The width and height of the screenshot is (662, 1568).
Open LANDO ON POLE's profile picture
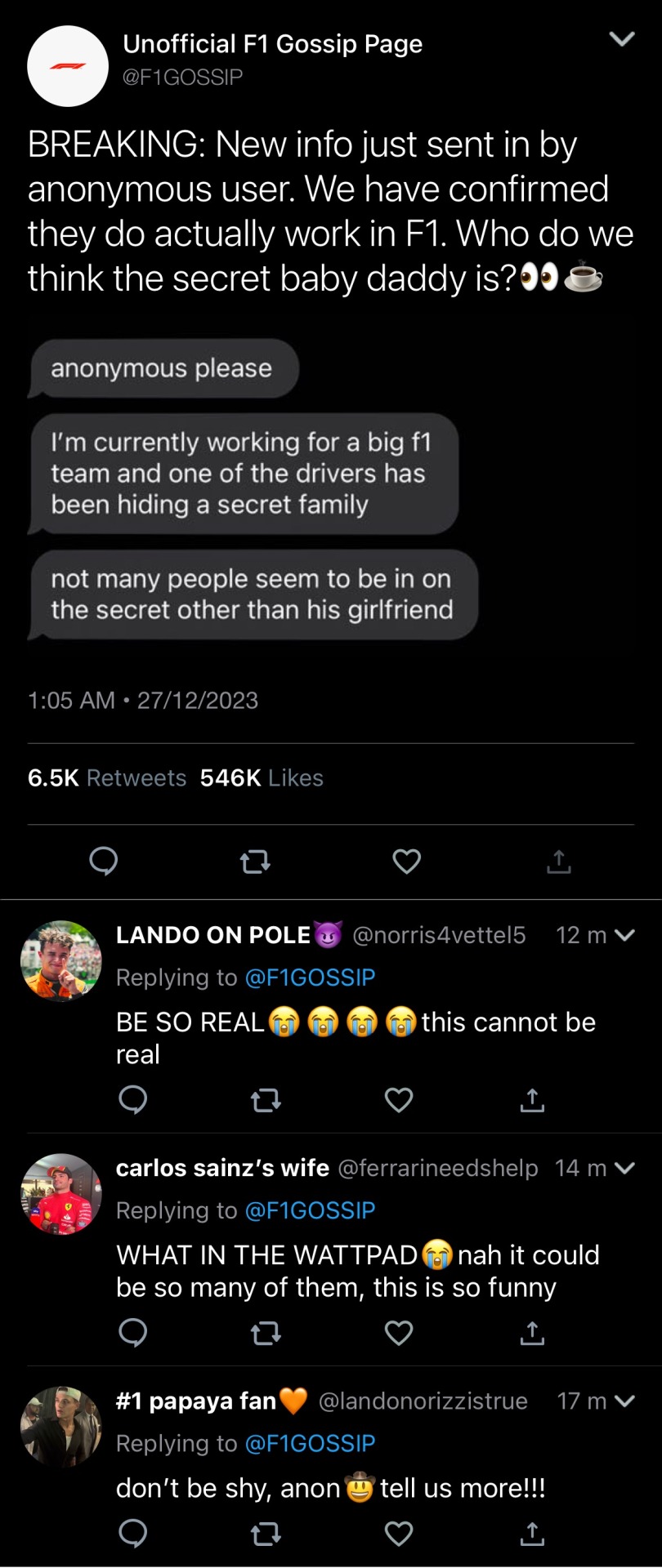pos(61,961)
